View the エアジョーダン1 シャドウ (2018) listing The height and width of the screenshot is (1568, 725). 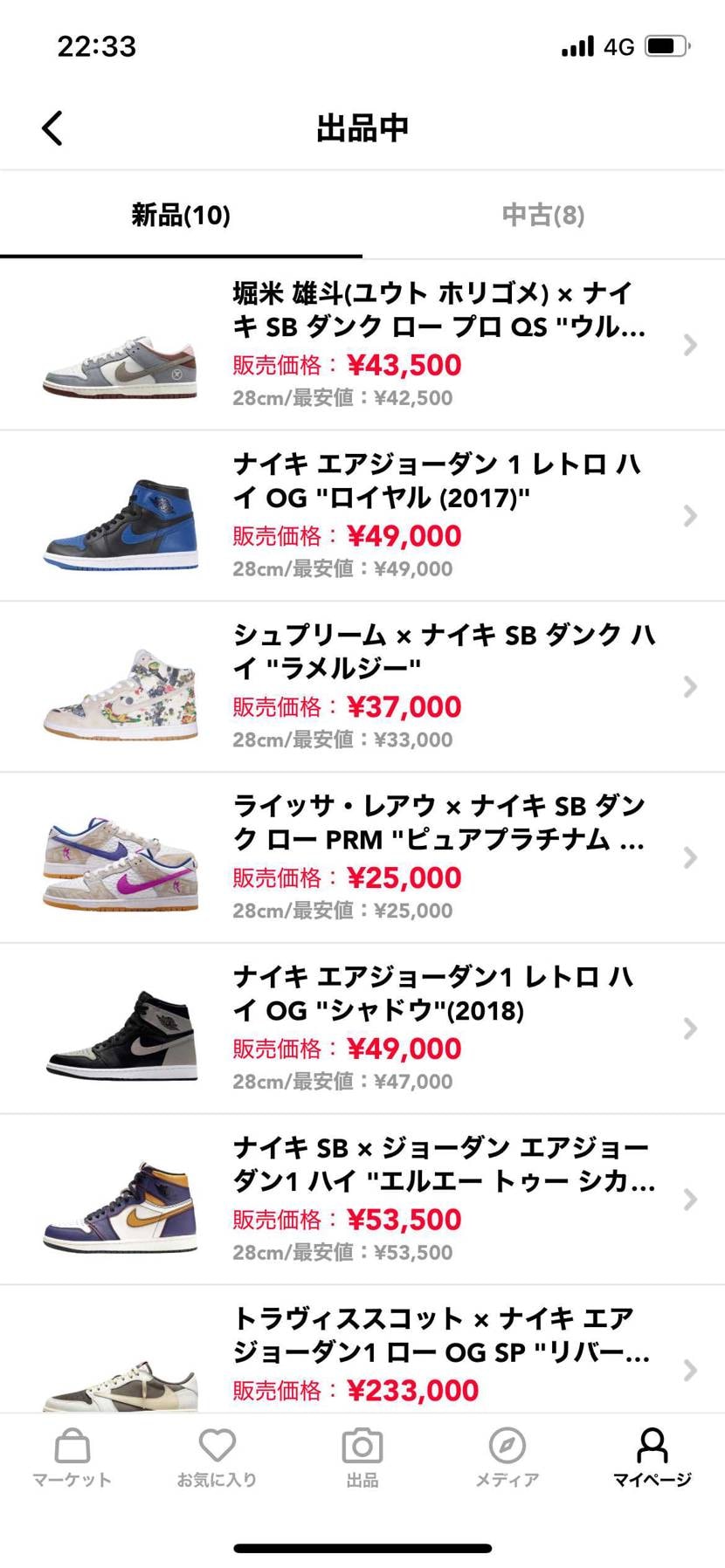pyautogui.click(x=362, y=1028)
